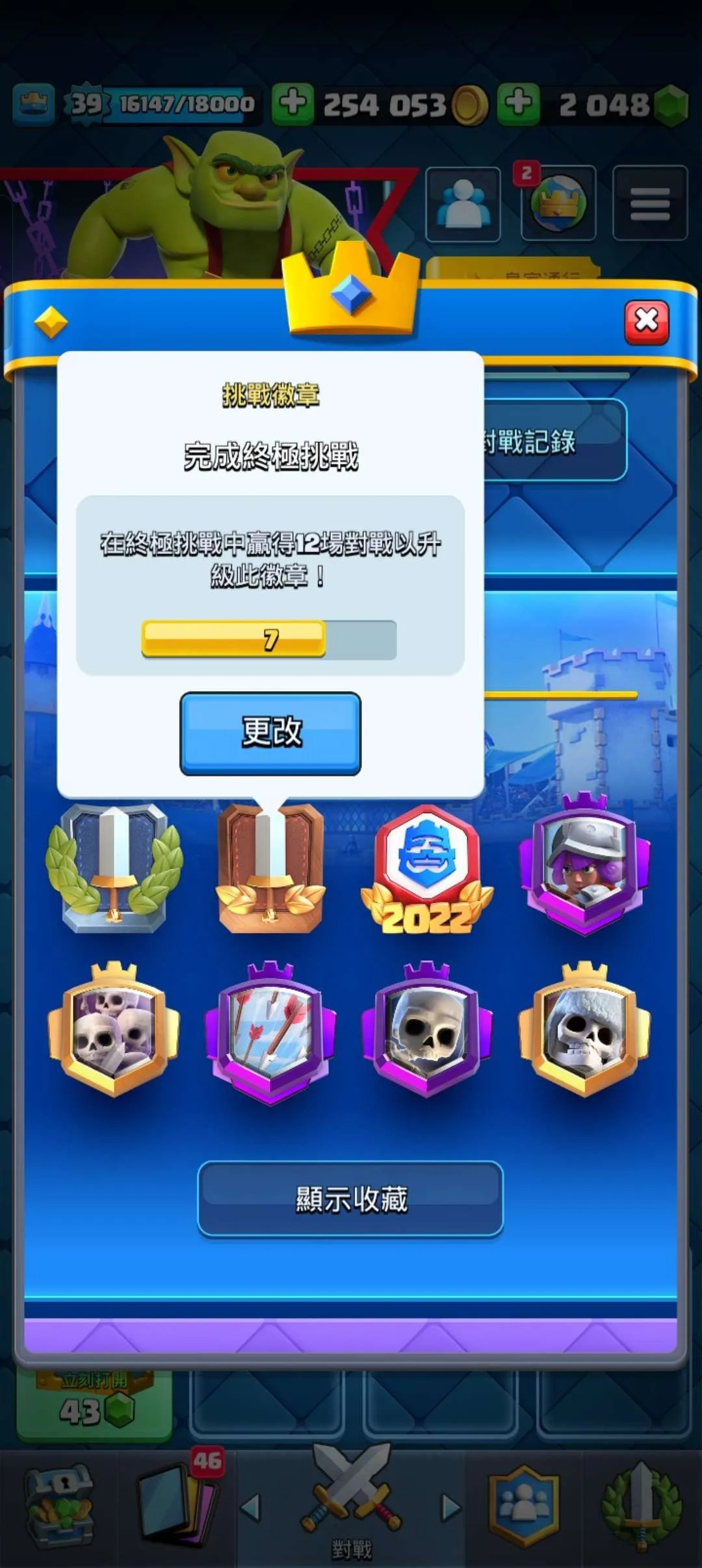This screenshot has width=702, height=1568.
Task: Select the Arrows mastery badge
Action: coord(270,1031)
